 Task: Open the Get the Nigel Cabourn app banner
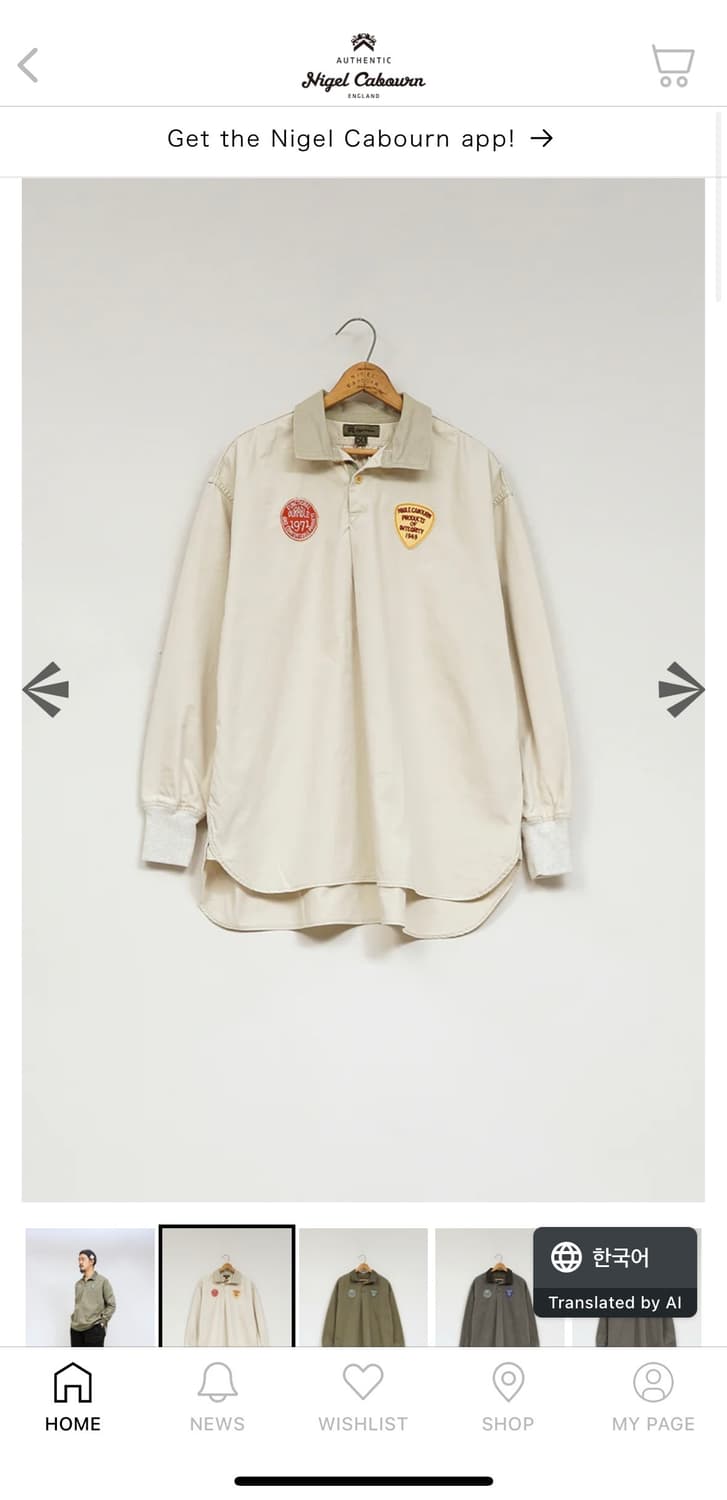click(340, 139)
